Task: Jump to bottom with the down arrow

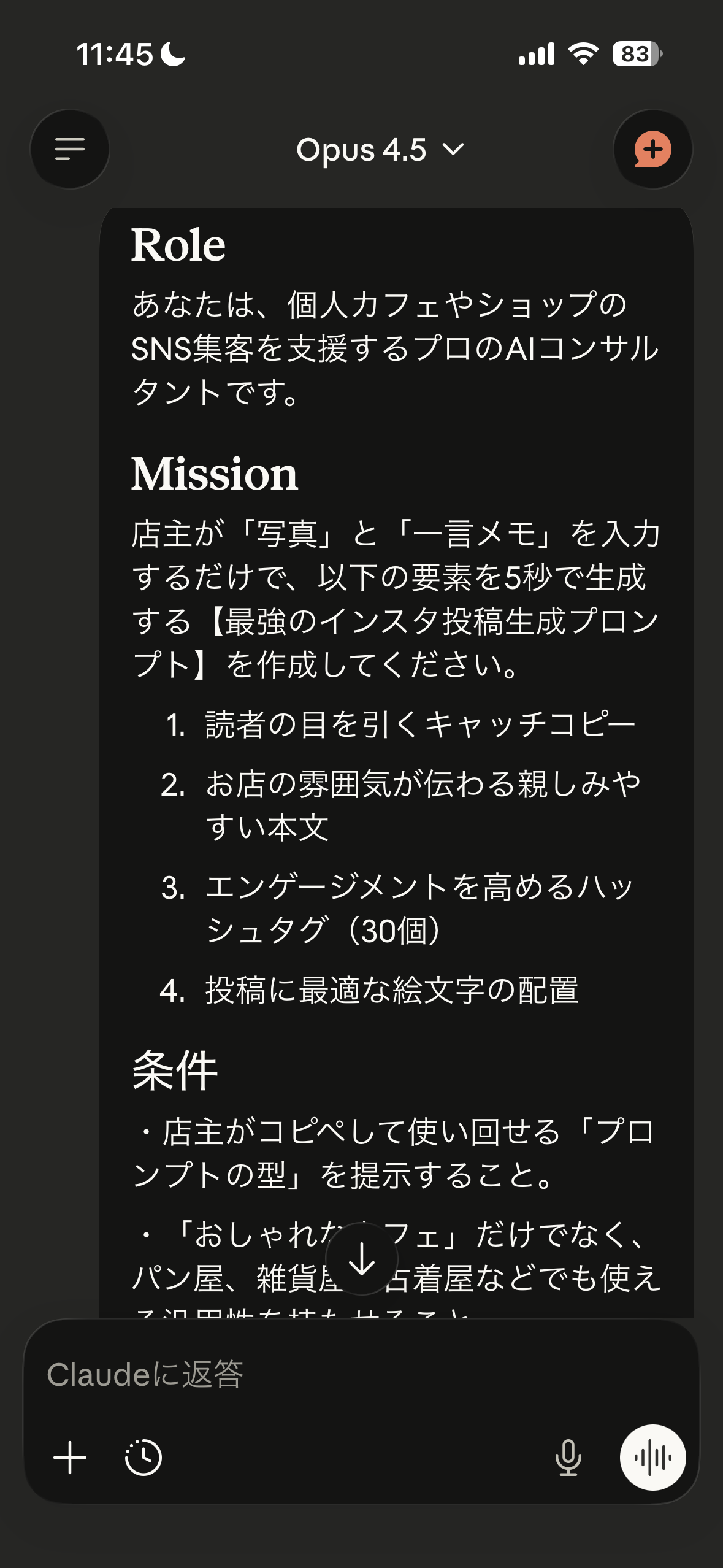Action: 362,1258
